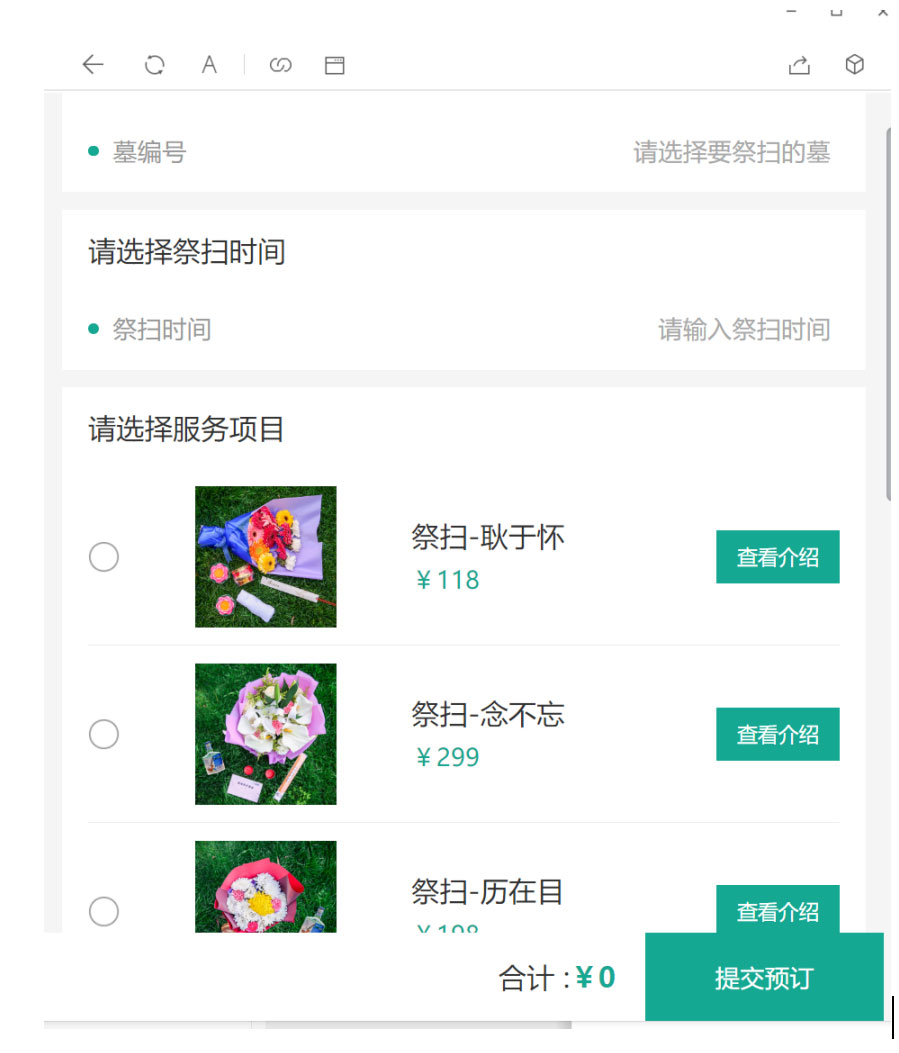Open text size settings via the A icon
899x1053 pixels.
[209, 65]
